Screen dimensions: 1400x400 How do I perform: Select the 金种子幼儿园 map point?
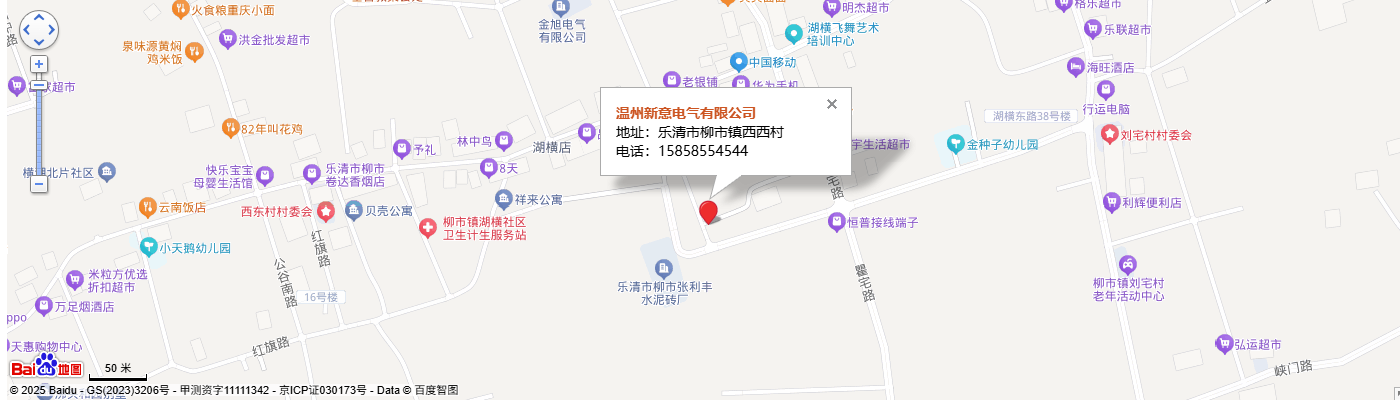(956, 144)
